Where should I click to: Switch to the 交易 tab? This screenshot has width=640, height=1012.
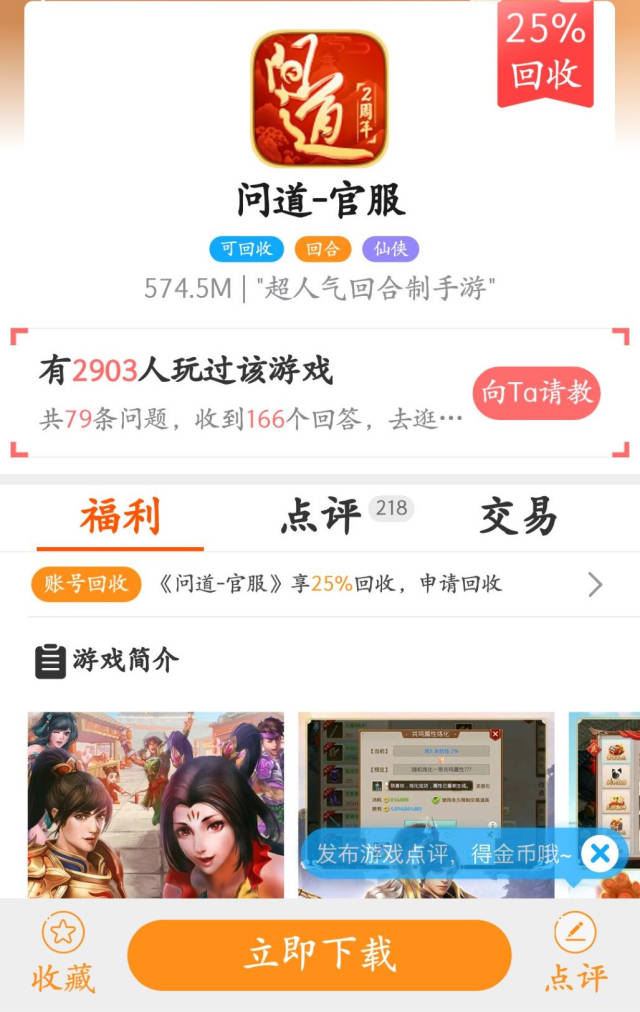517,517
